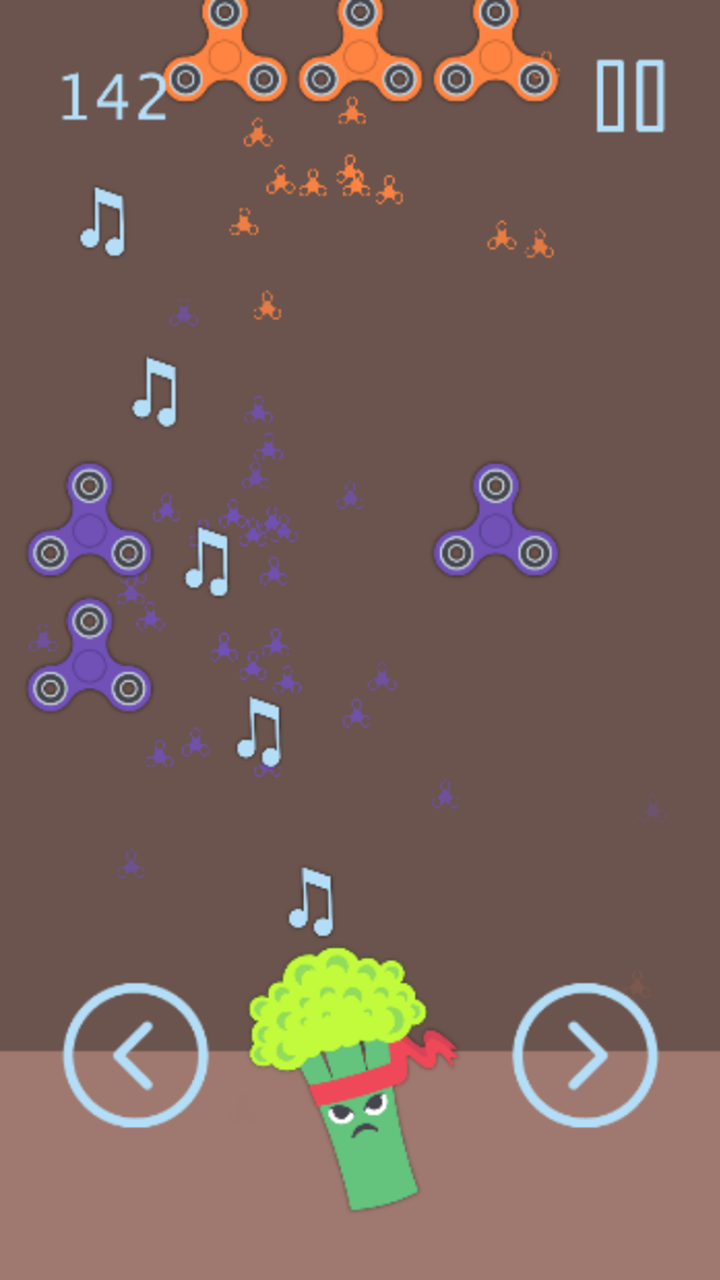
Task: Move the broccoli right with the arrow button
Action: coord(585,1055)
